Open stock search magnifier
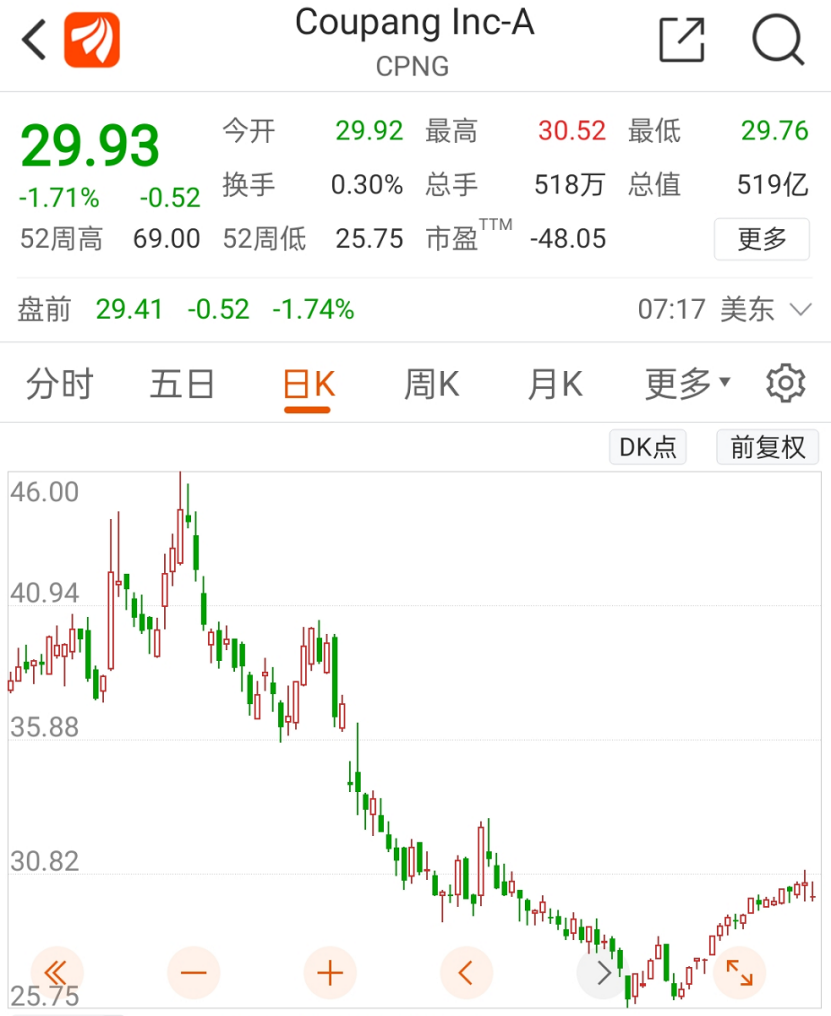The image size is (831, 1016). click(777, 42)
